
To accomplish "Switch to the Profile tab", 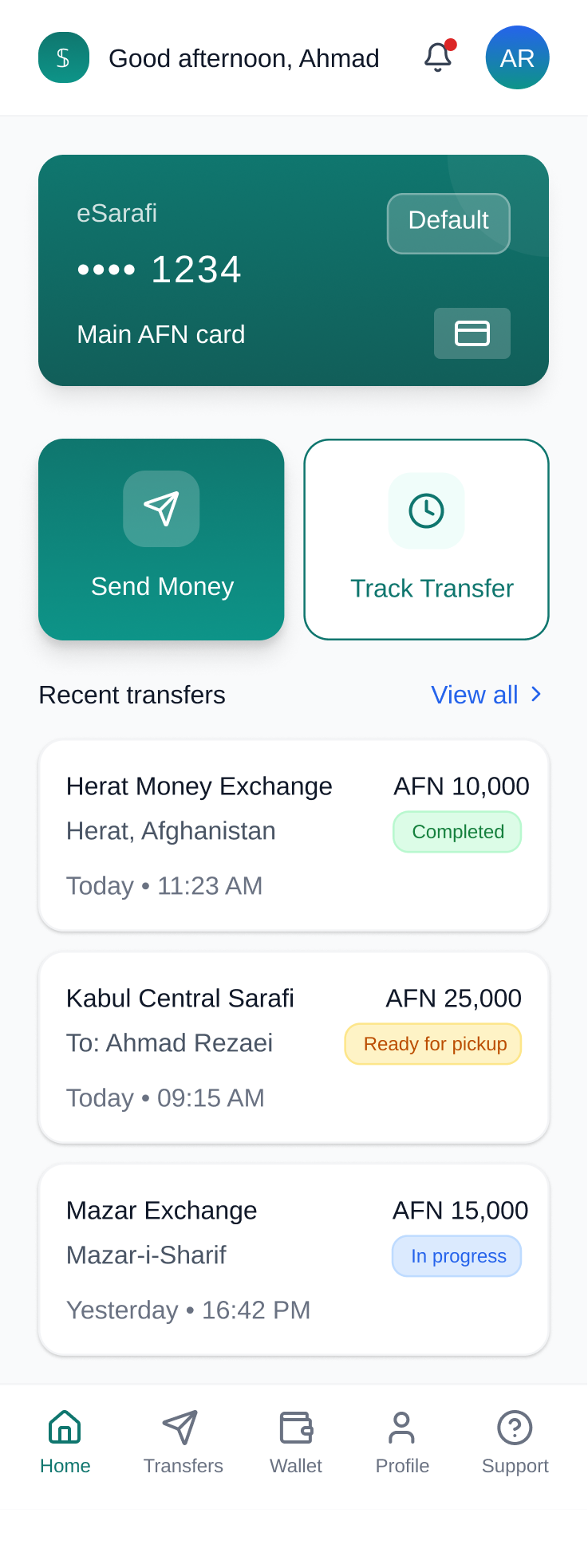I will [402, 1442].
